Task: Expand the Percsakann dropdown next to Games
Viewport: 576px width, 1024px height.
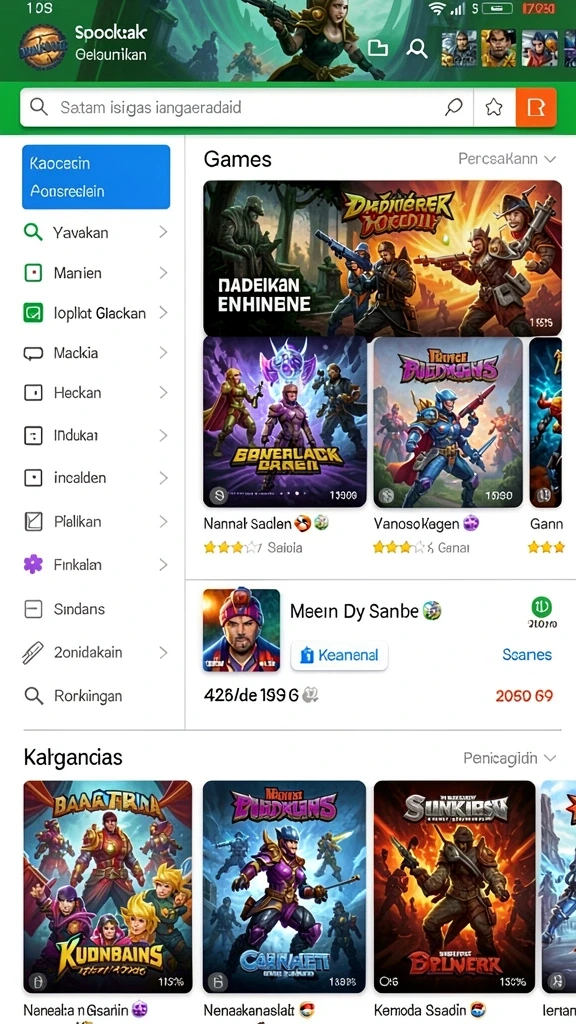Action: pyautogui.click(x=507, y=159)
